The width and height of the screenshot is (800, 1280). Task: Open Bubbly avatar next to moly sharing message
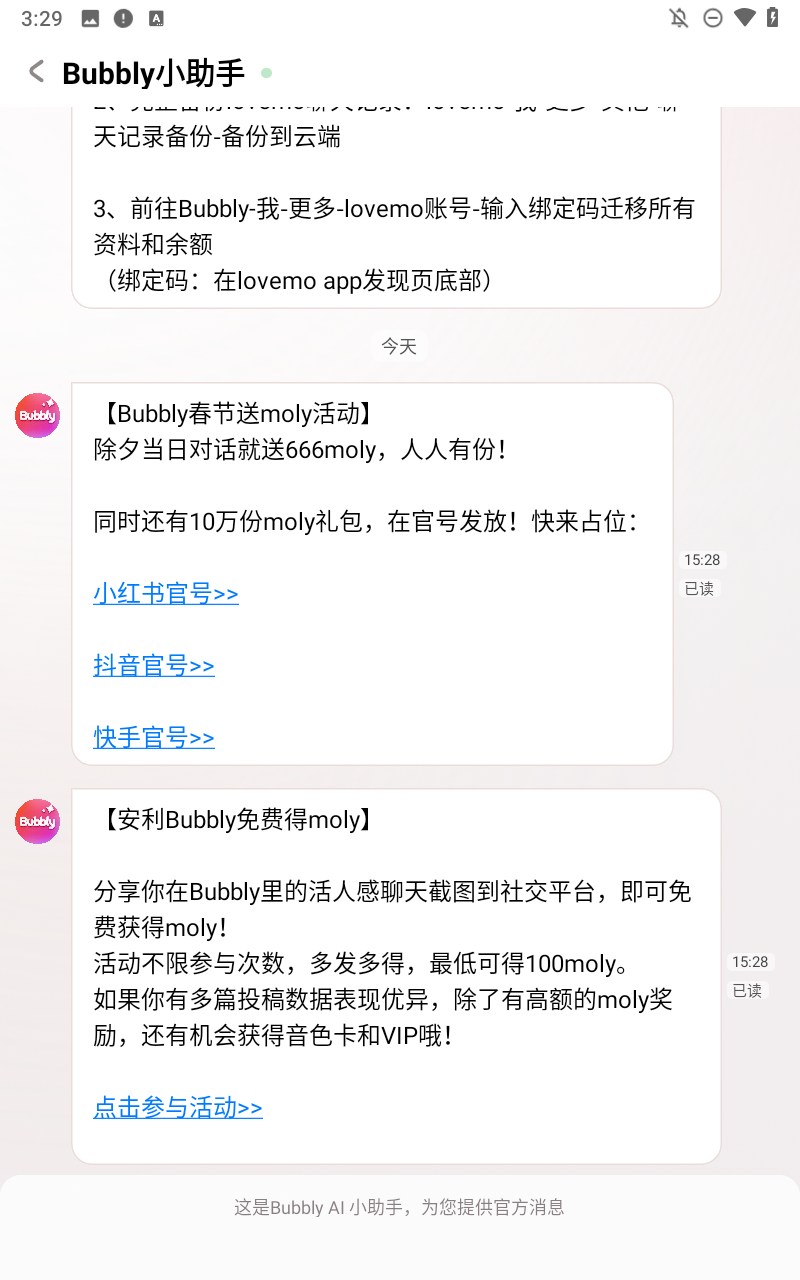click(36, 821)
